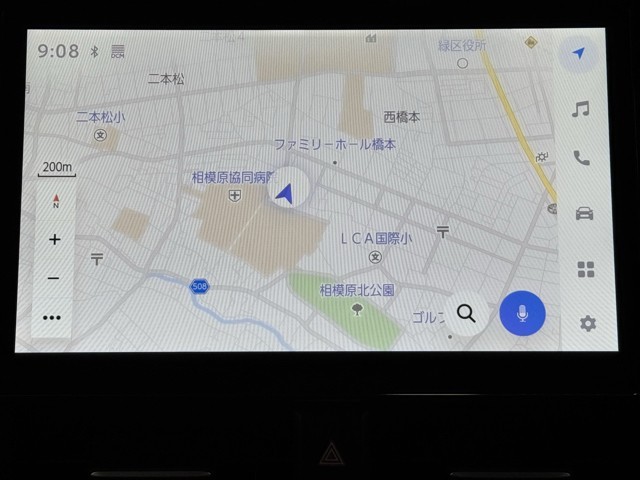Open the vehicle information tab
Screen dimensions: 640x480
(584, 213)
